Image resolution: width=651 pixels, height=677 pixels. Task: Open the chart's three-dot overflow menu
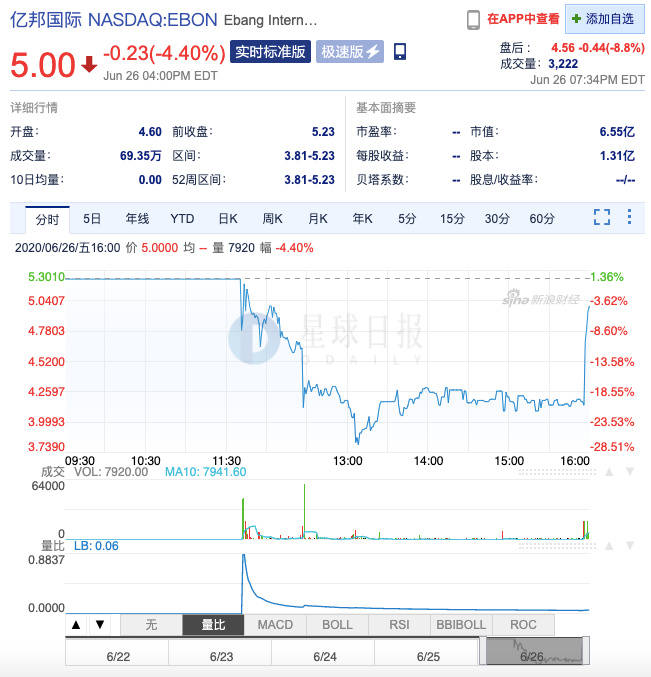coord(629,217)
